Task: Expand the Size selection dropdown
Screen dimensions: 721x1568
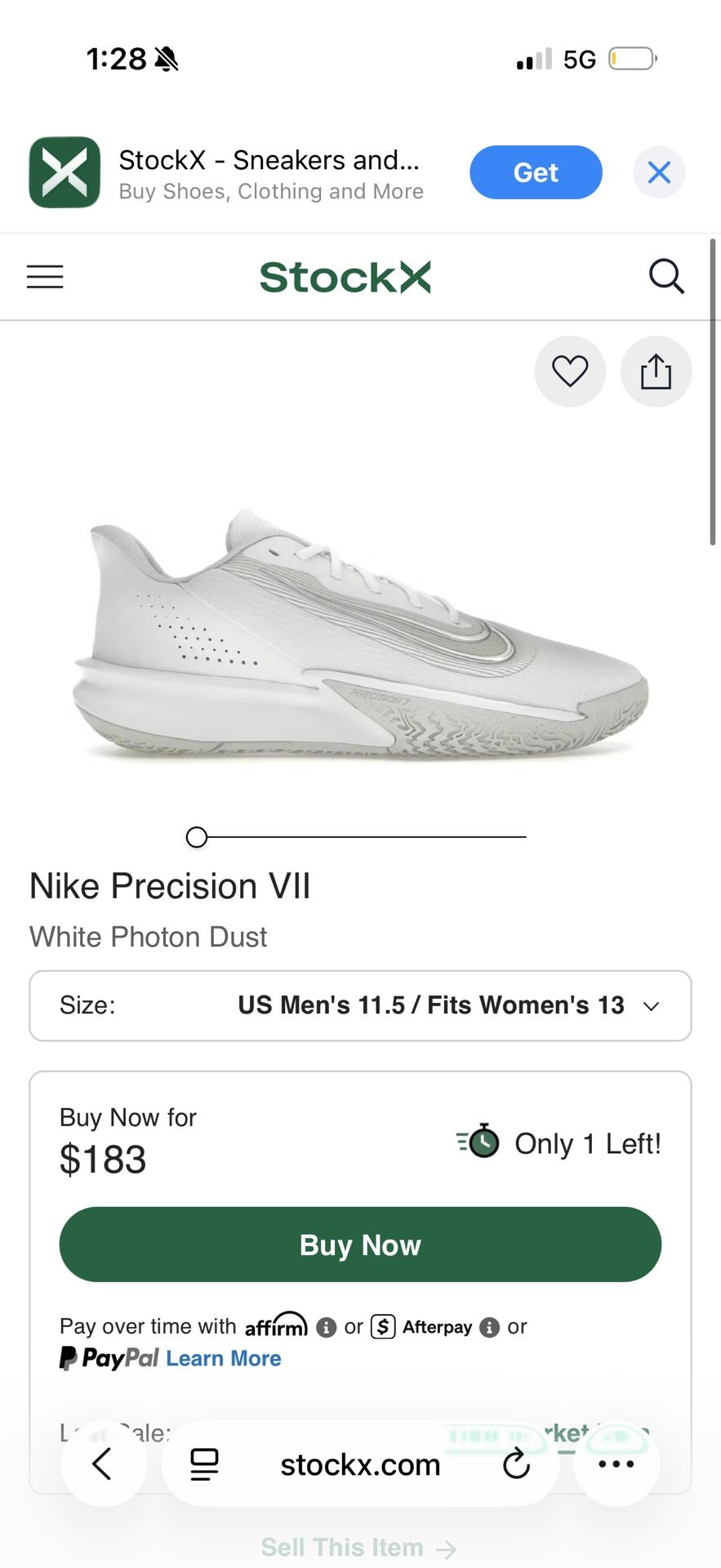Action: click(650, 1005)
